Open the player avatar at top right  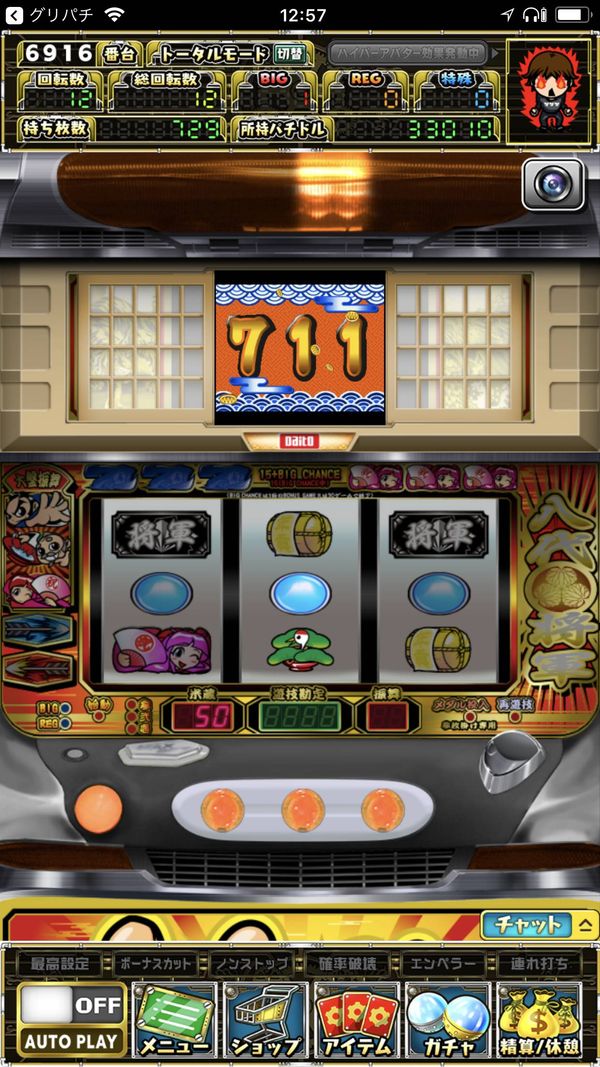point(548,91)
